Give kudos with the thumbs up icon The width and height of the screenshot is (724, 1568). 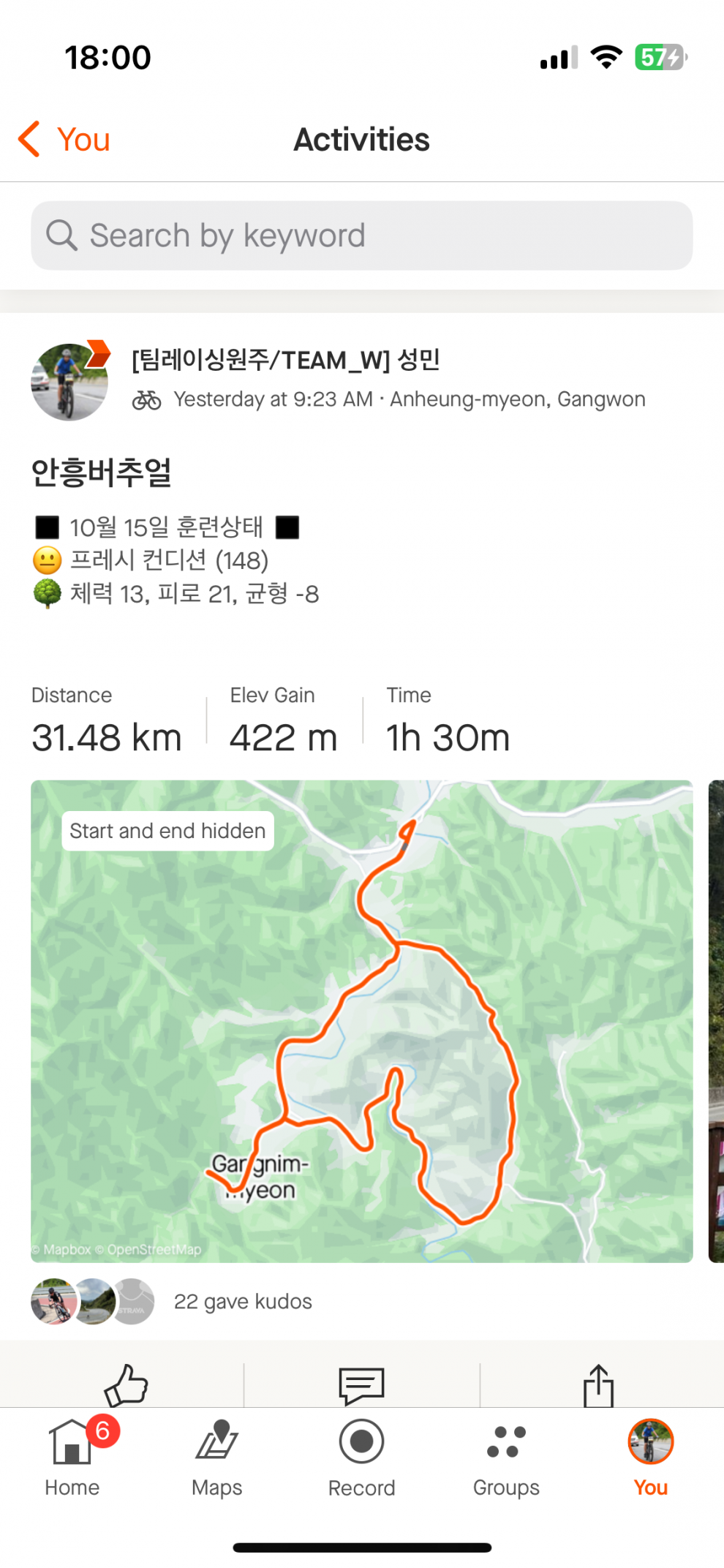(126, 1384)
